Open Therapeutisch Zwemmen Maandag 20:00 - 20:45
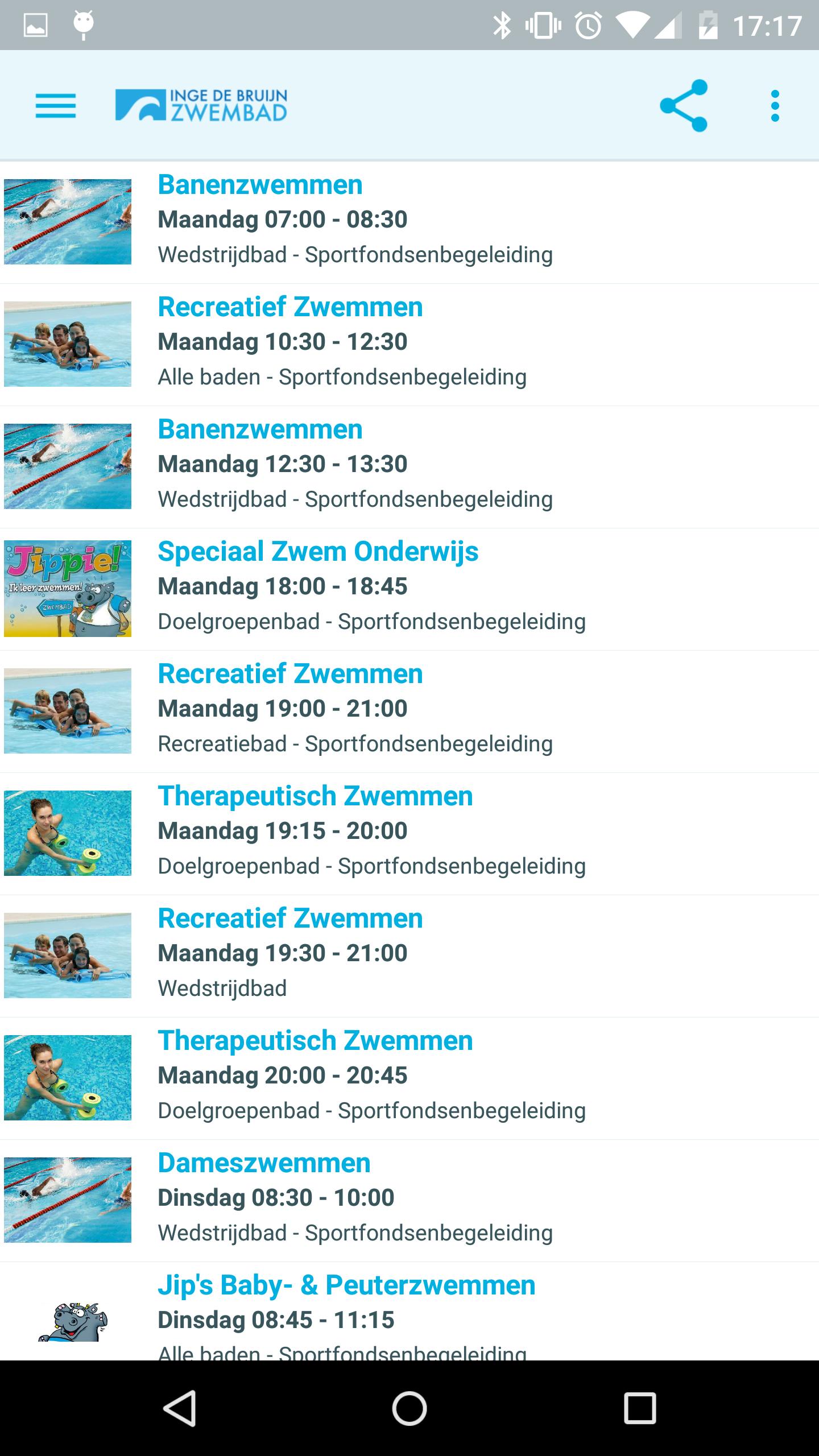This screenshot has width=819, height=1456. [409, 1078]
